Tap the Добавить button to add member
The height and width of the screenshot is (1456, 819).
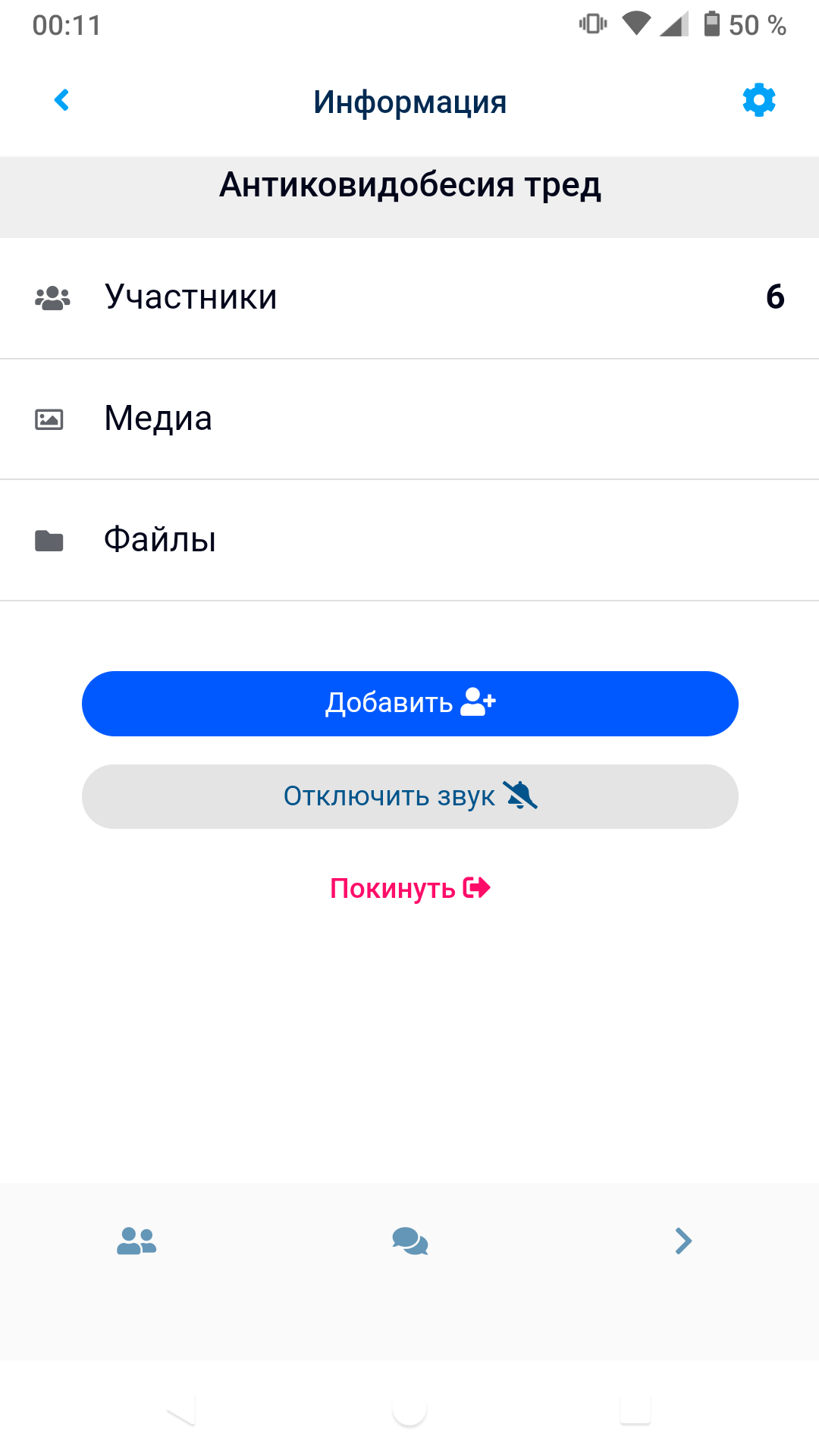[410, 704]
